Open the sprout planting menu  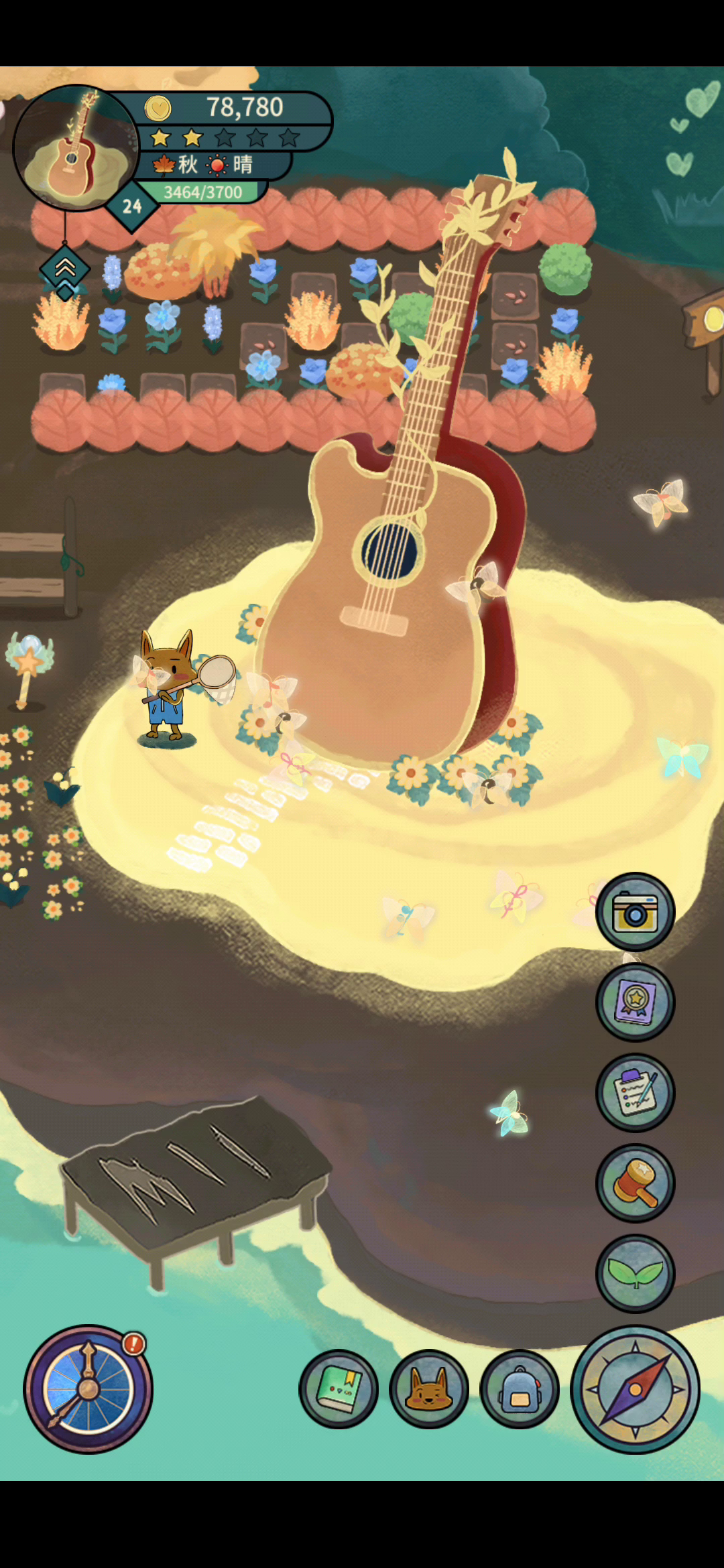coord(635,1273)
